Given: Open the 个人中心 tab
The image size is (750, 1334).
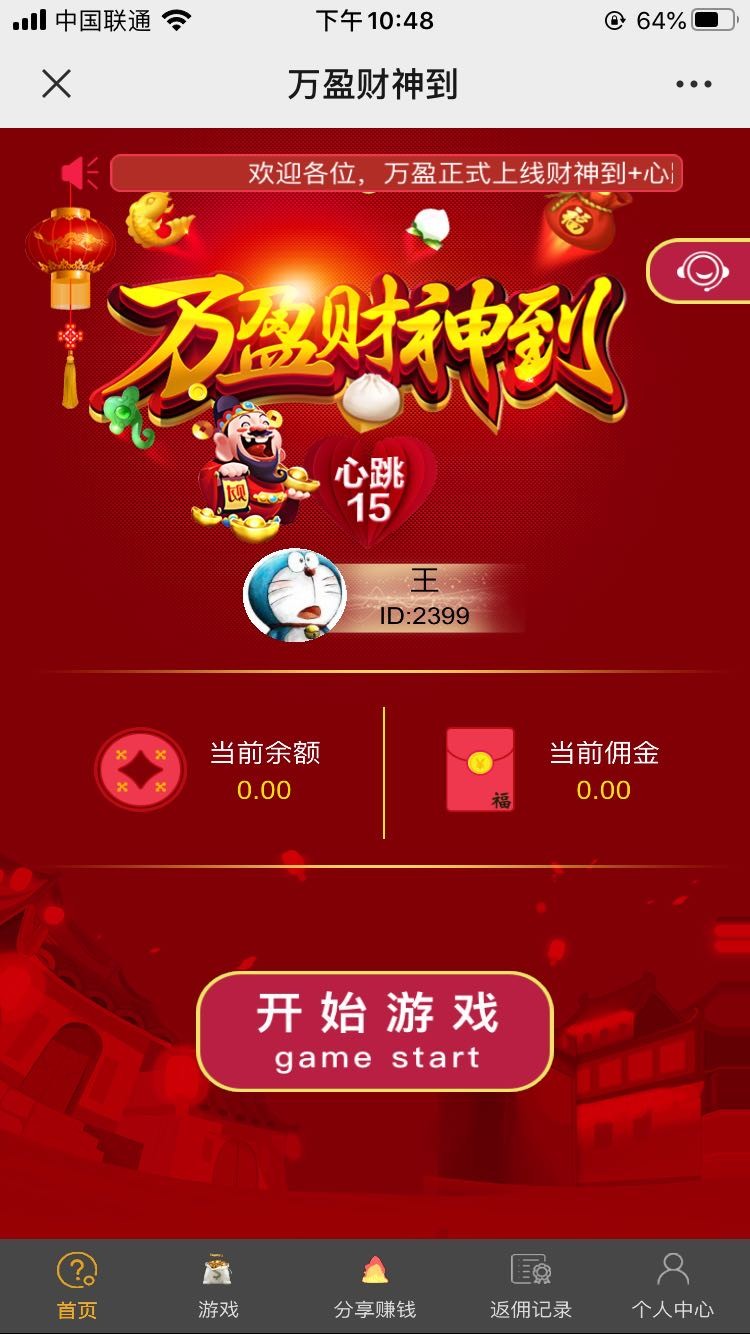Looking at the screenshot, I should 673,1287.
